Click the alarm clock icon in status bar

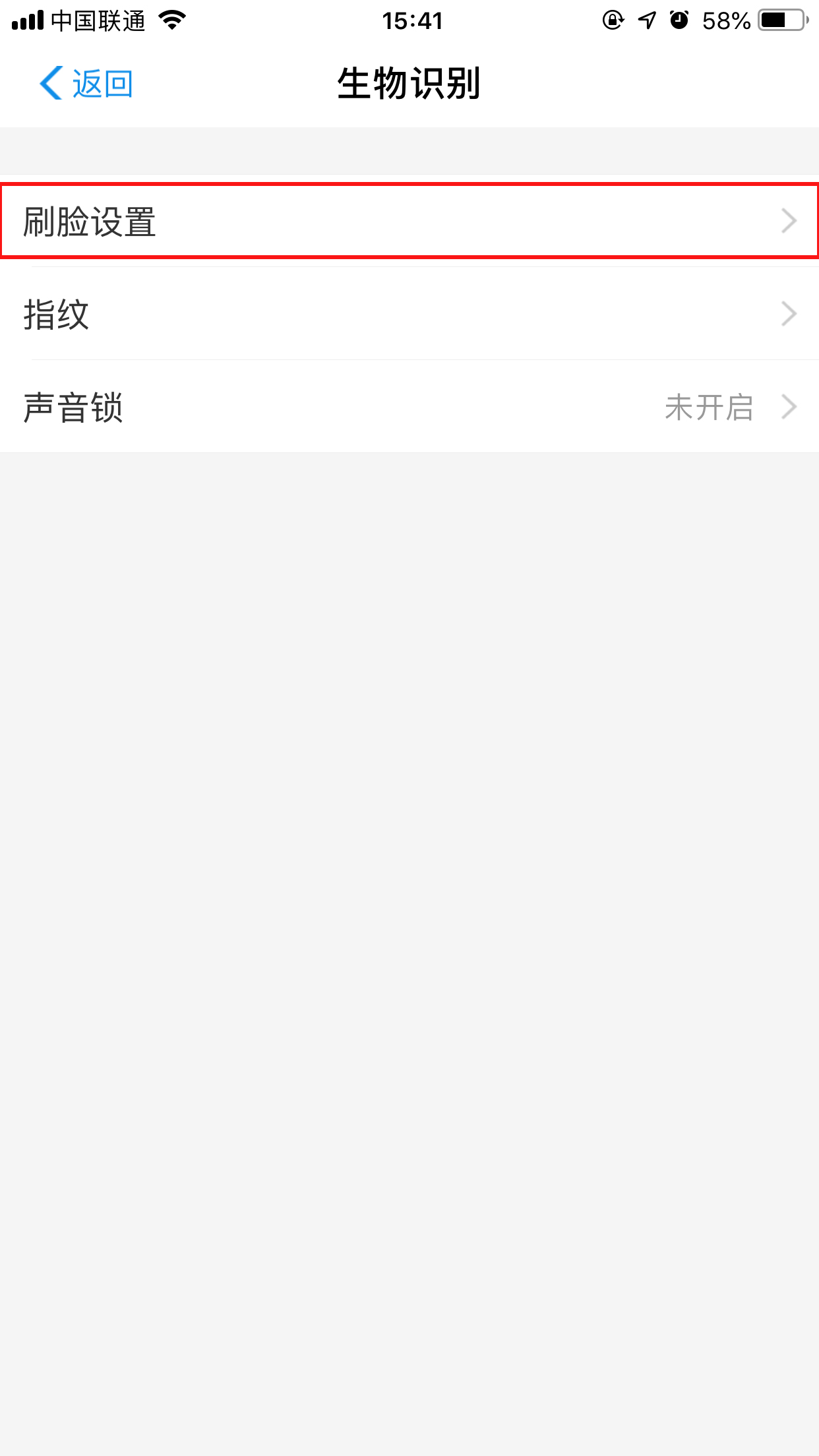tap(678, 20)
